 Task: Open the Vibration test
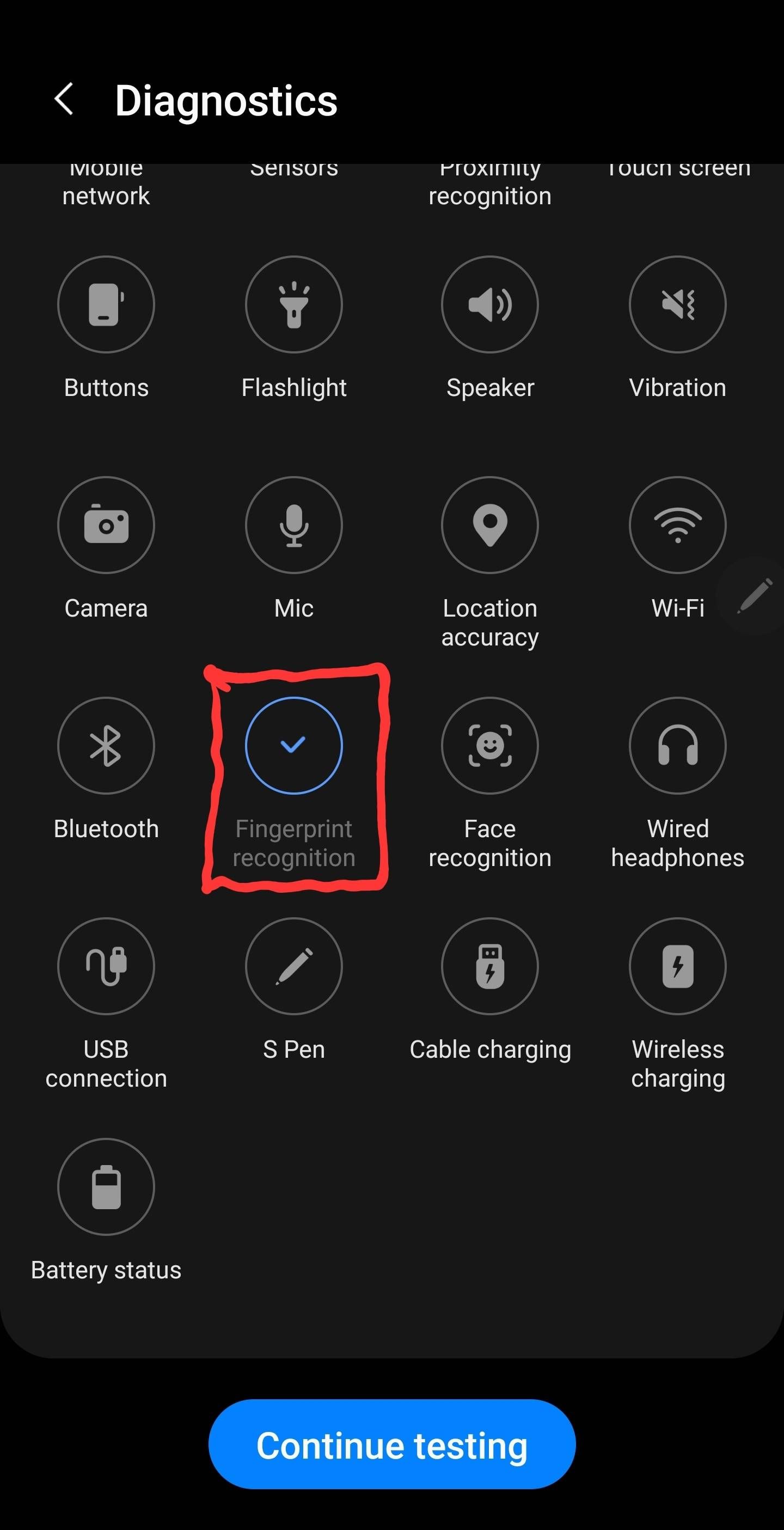coord(677,304)
